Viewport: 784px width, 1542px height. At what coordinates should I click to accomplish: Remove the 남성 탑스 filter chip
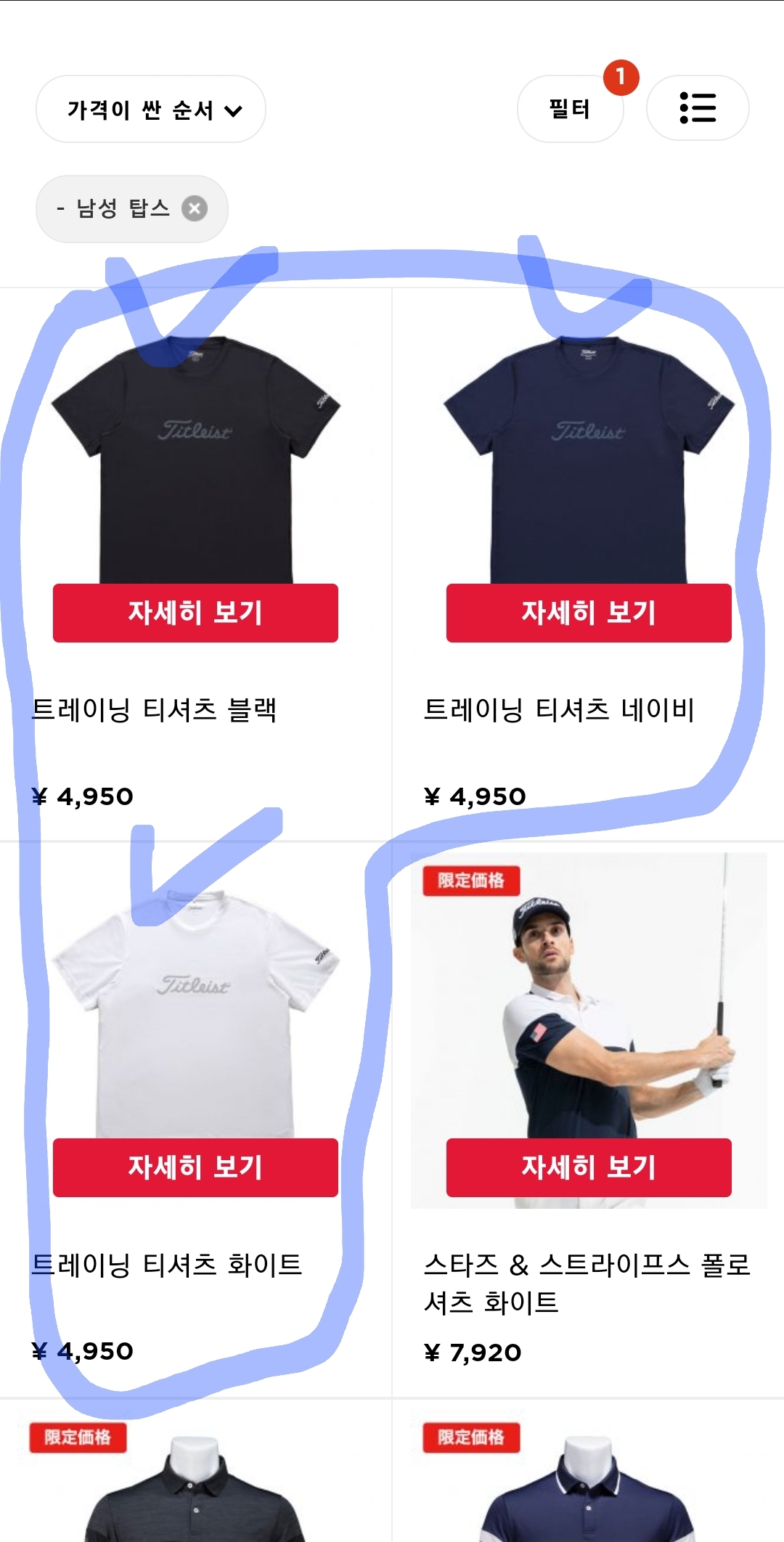(195, 209)
